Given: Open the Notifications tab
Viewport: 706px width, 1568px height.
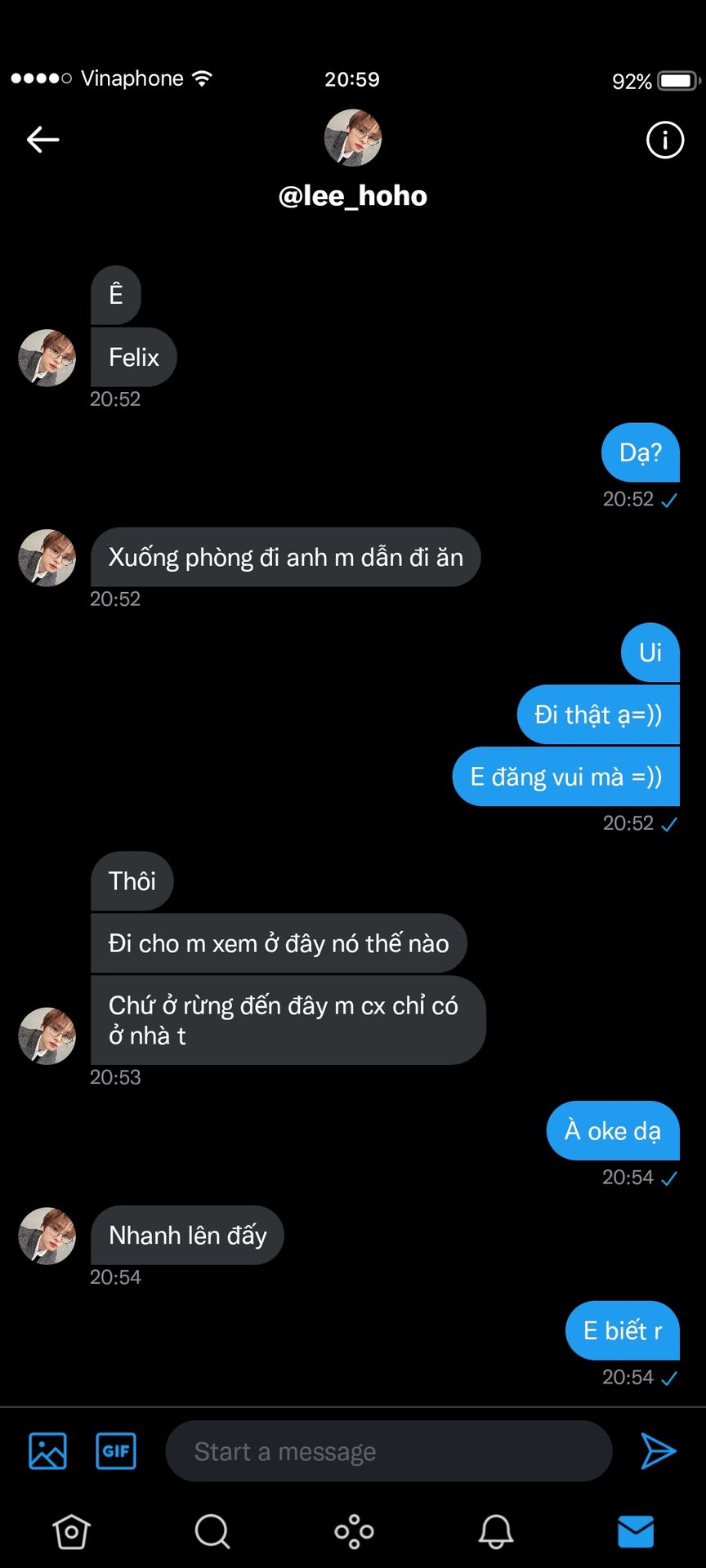Looking at the screenshot, I should tap(495, 1531).
